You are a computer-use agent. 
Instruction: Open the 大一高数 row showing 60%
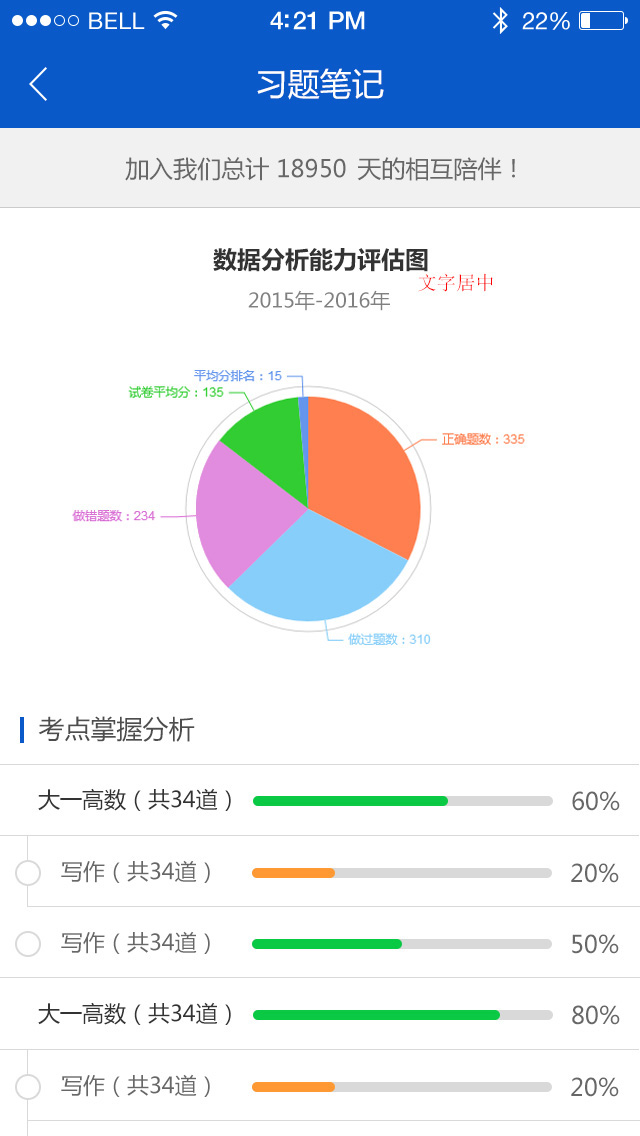(x=320, y=801)
